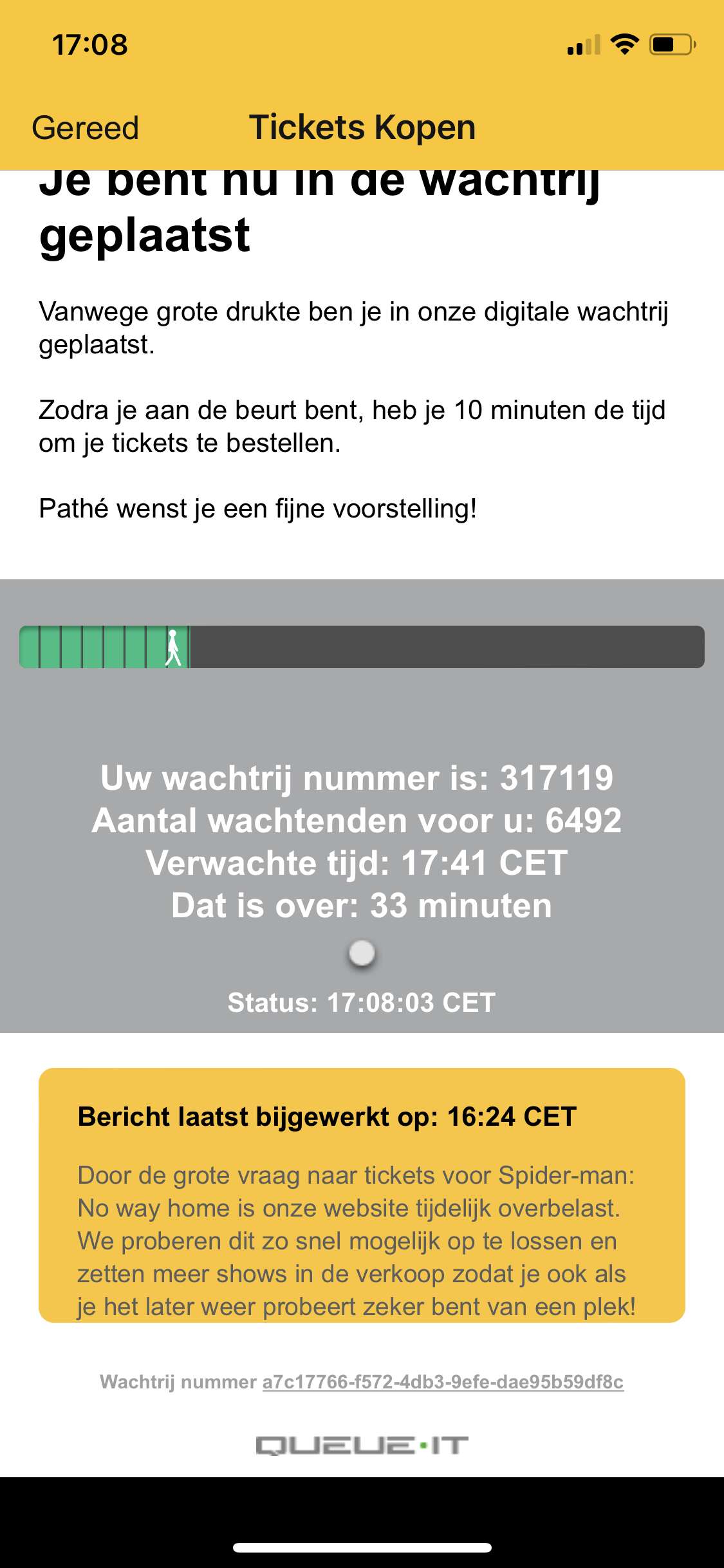The image size is (724, 1568).
Task: Tap Gereed to close the ticket page
Action: click(x=85, y=127)
